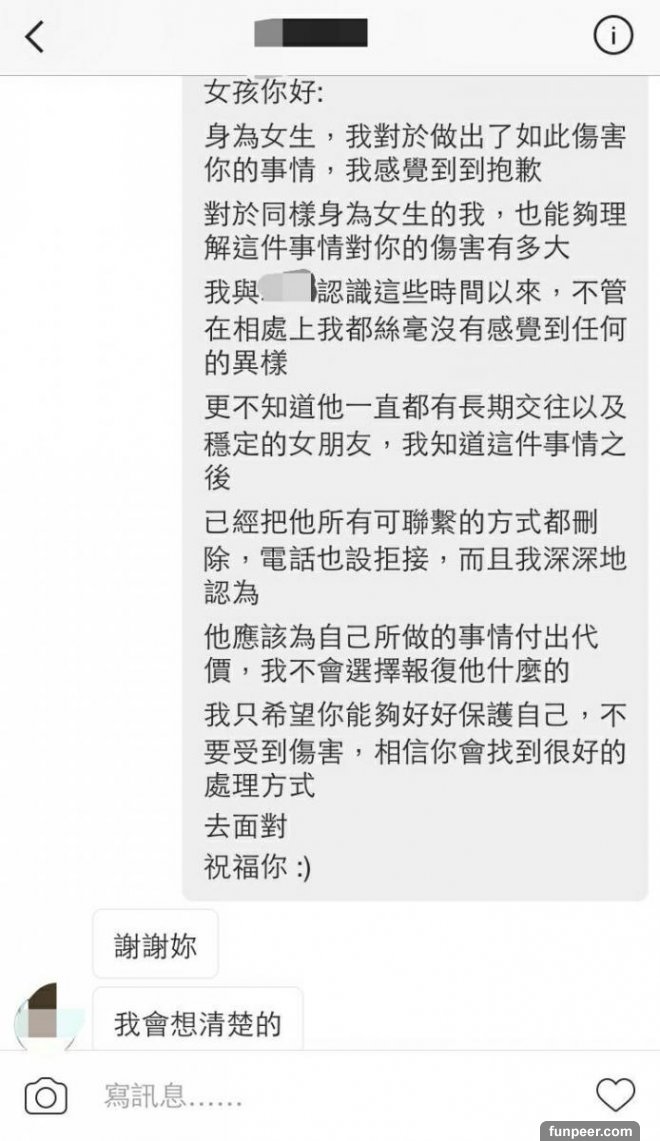Send a heart reaction

pyautogui.click(x=615, y=1095)
